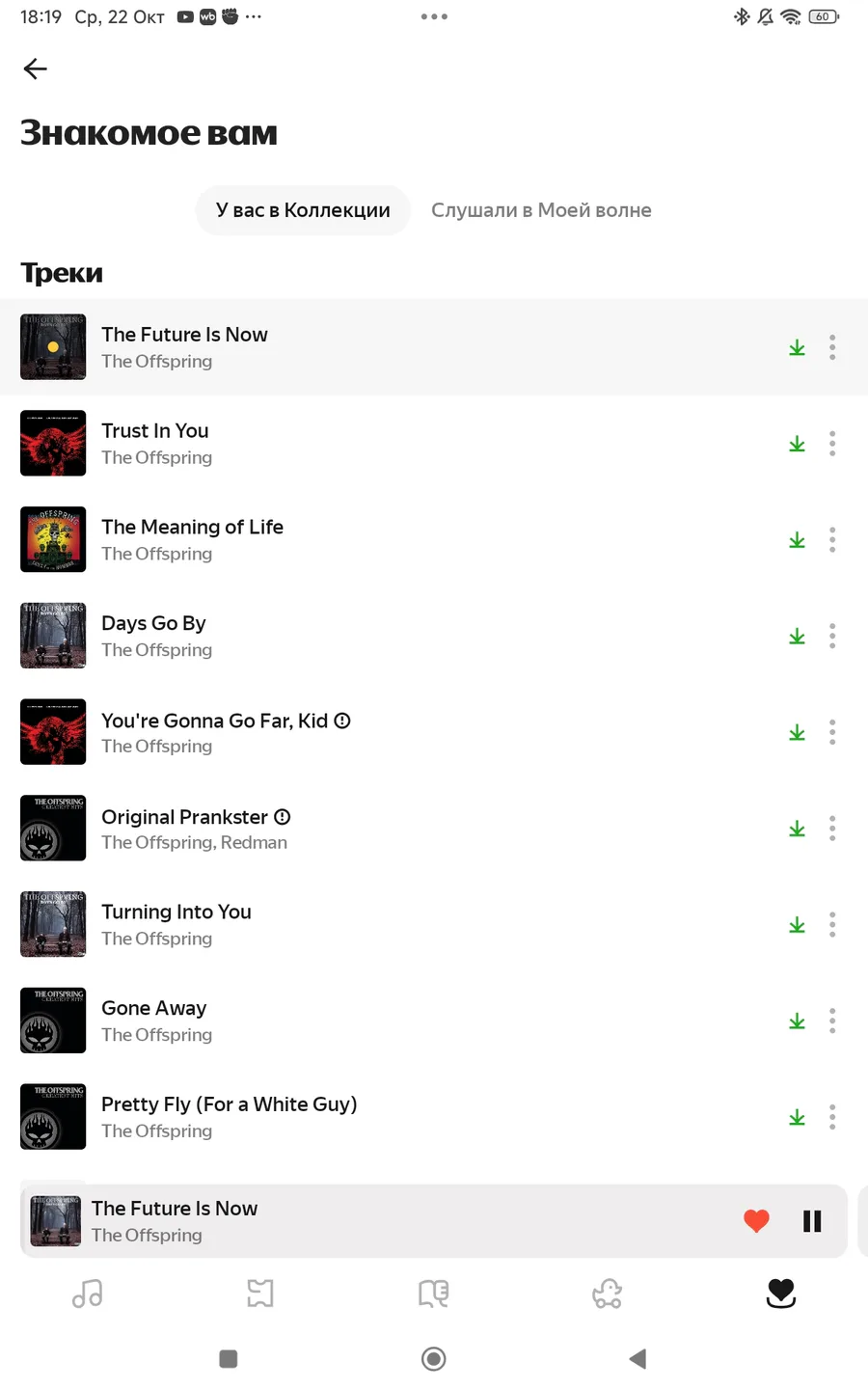This screenshot has height=1389, width=868.
Task: Download the Trust In You track
Action: [x=797, y=444]
